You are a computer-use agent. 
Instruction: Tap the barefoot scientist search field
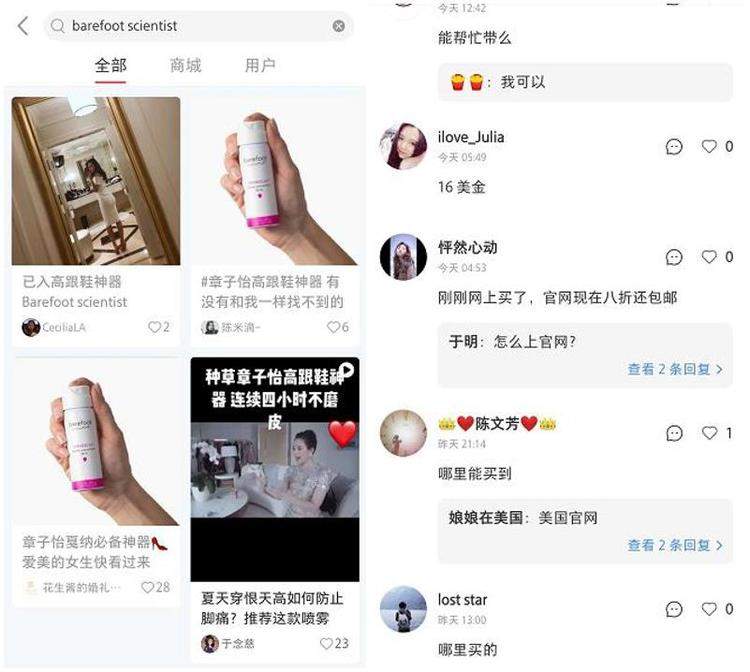[190, 26]
